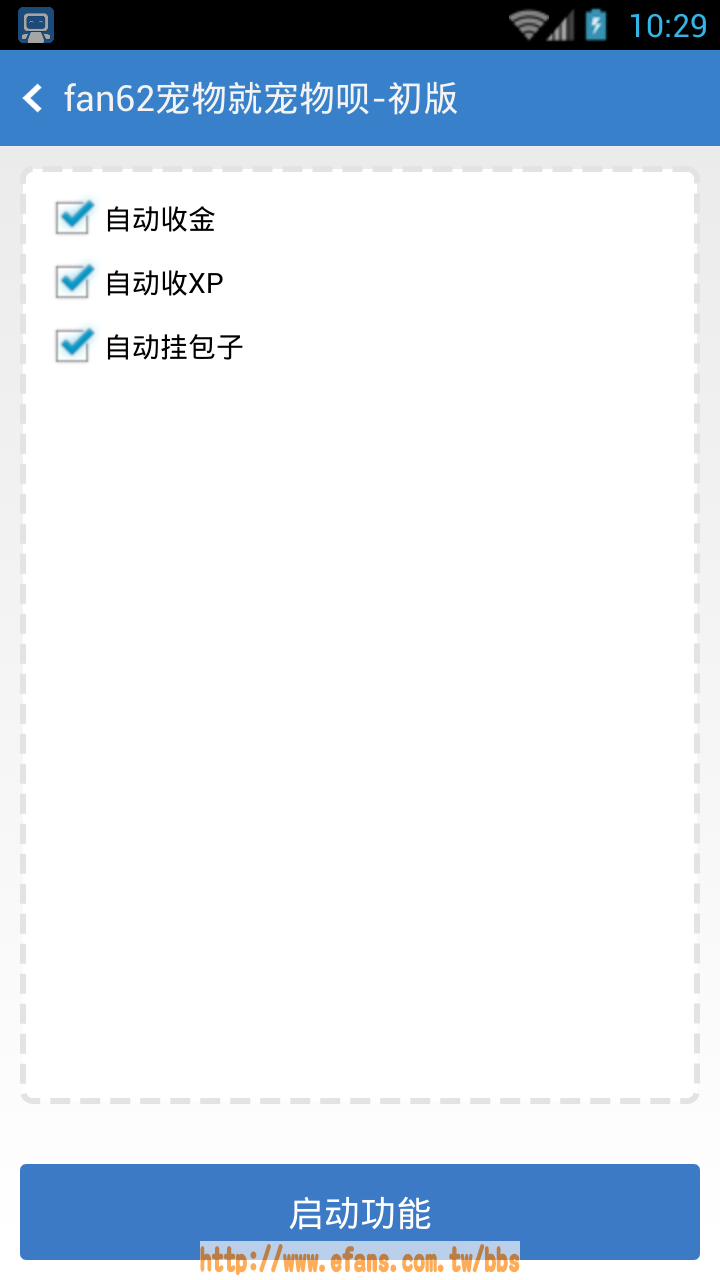Uncheck the 自动收金 checkbox
720x1280 pixels.
point(74,218)
